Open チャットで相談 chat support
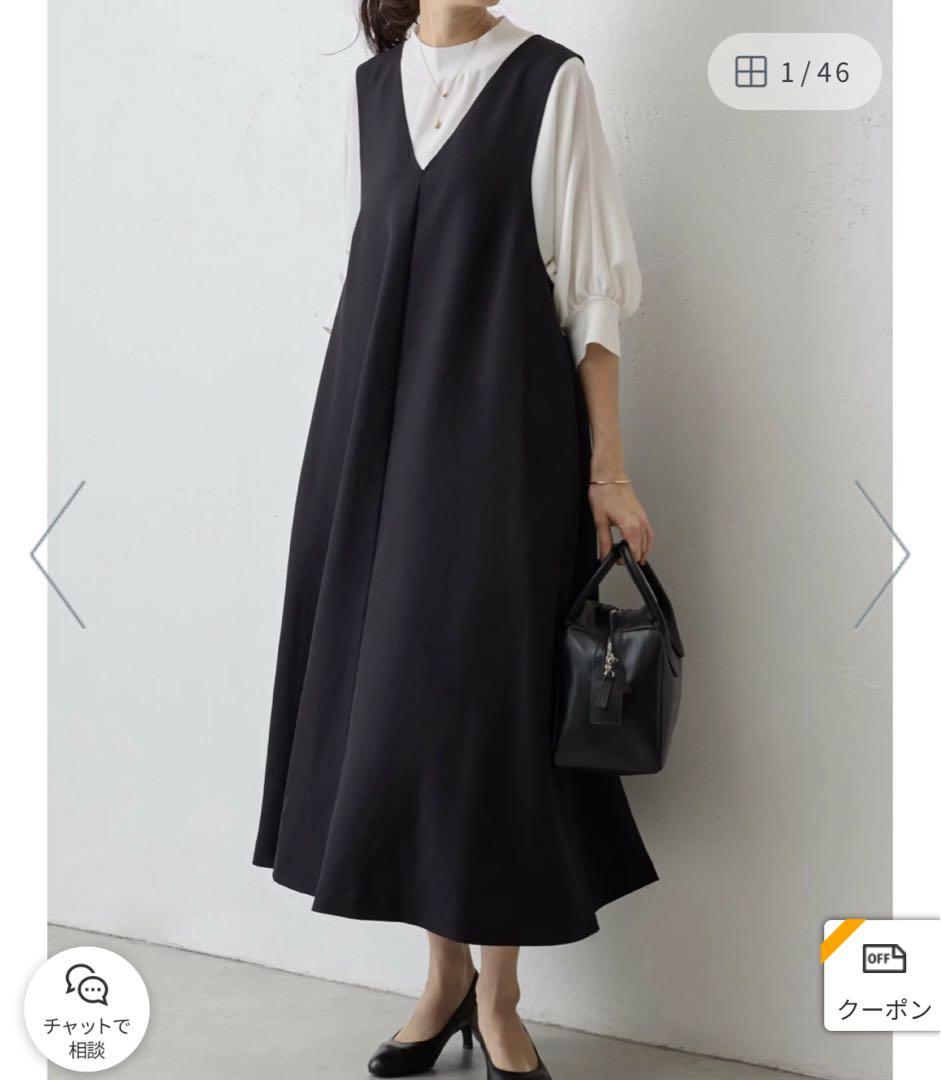Viewport: 941px width, 1080px height. [87, 1010]
